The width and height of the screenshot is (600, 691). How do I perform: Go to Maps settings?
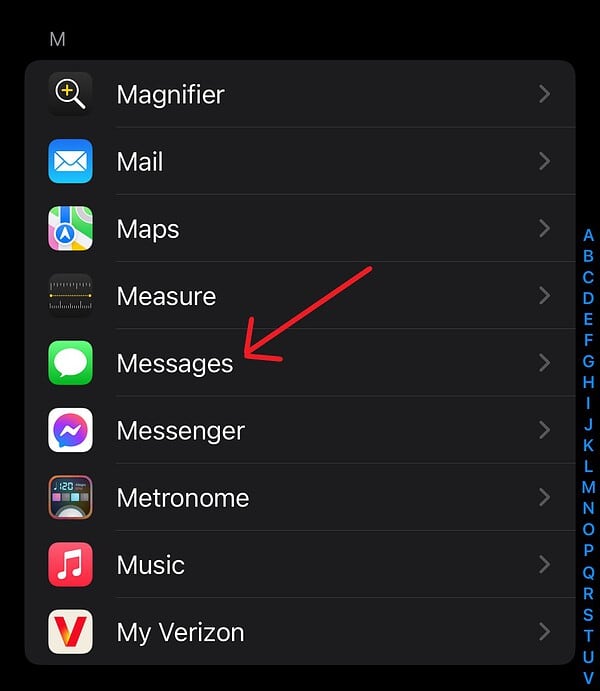point(300,229)
